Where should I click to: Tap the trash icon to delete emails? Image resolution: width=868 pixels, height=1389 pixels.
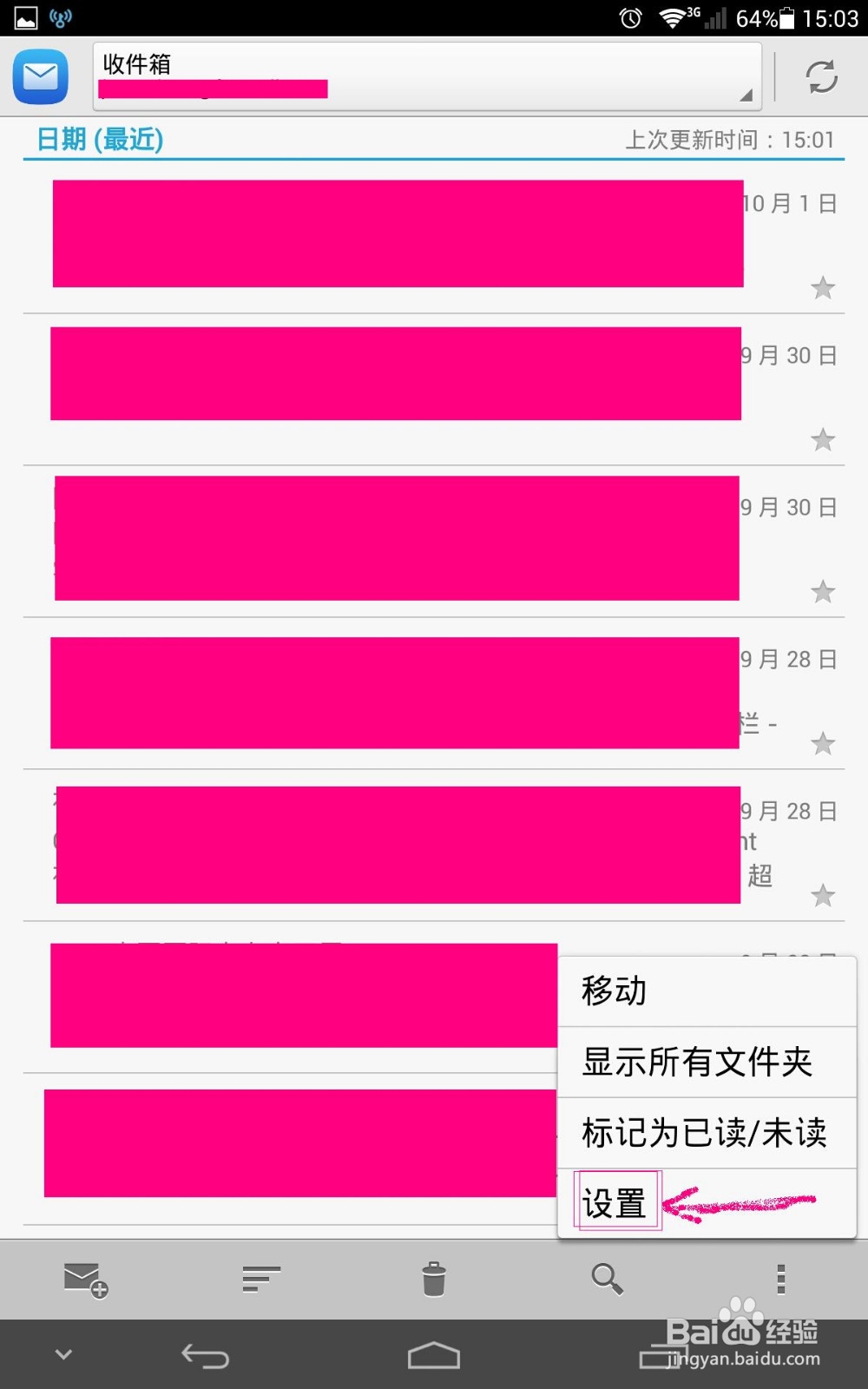[432, 1279]
